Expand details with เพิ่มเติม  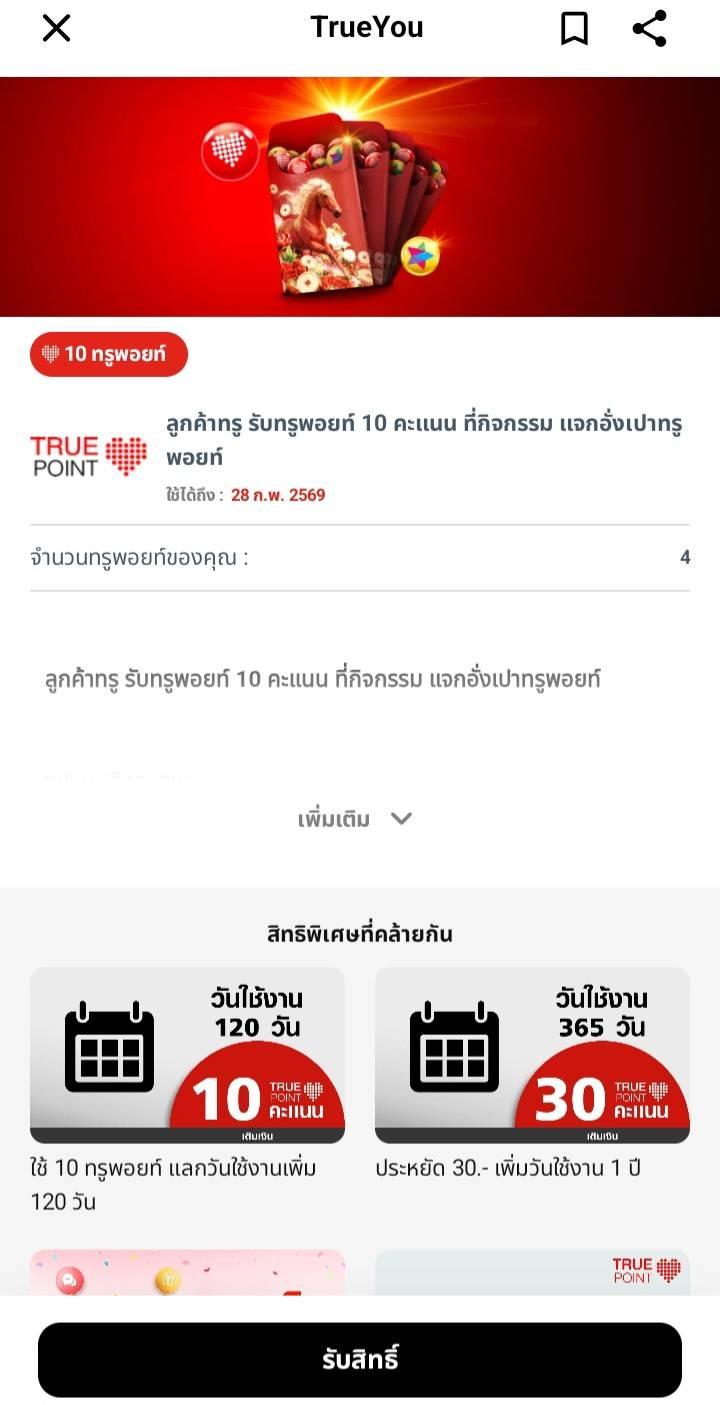(x=355, y=819)
